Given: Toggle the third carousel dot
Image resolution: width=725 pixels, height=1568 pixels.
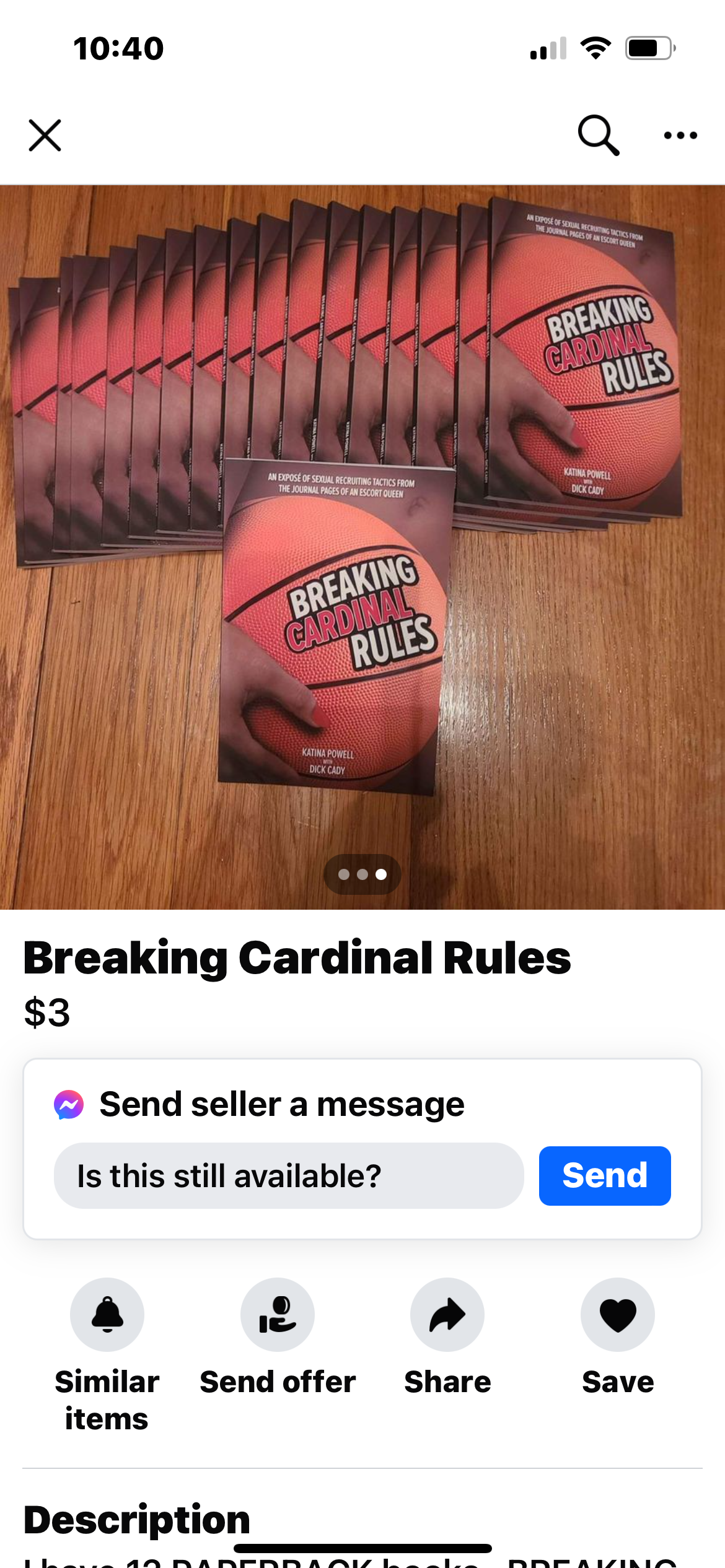Looking at the screenshot, I should (x=380, y=874).
